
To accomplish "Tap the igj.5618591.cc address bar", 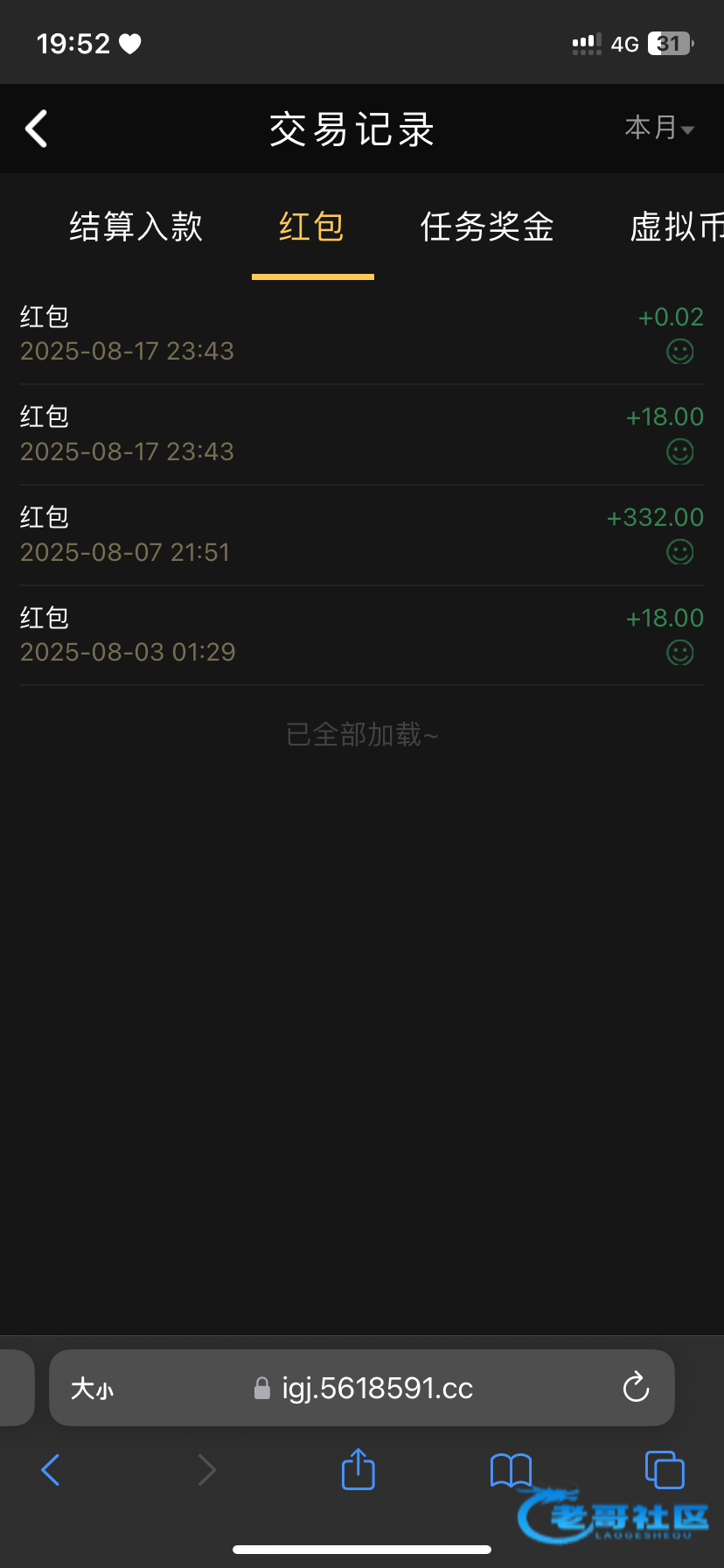I will (376, 1389).
